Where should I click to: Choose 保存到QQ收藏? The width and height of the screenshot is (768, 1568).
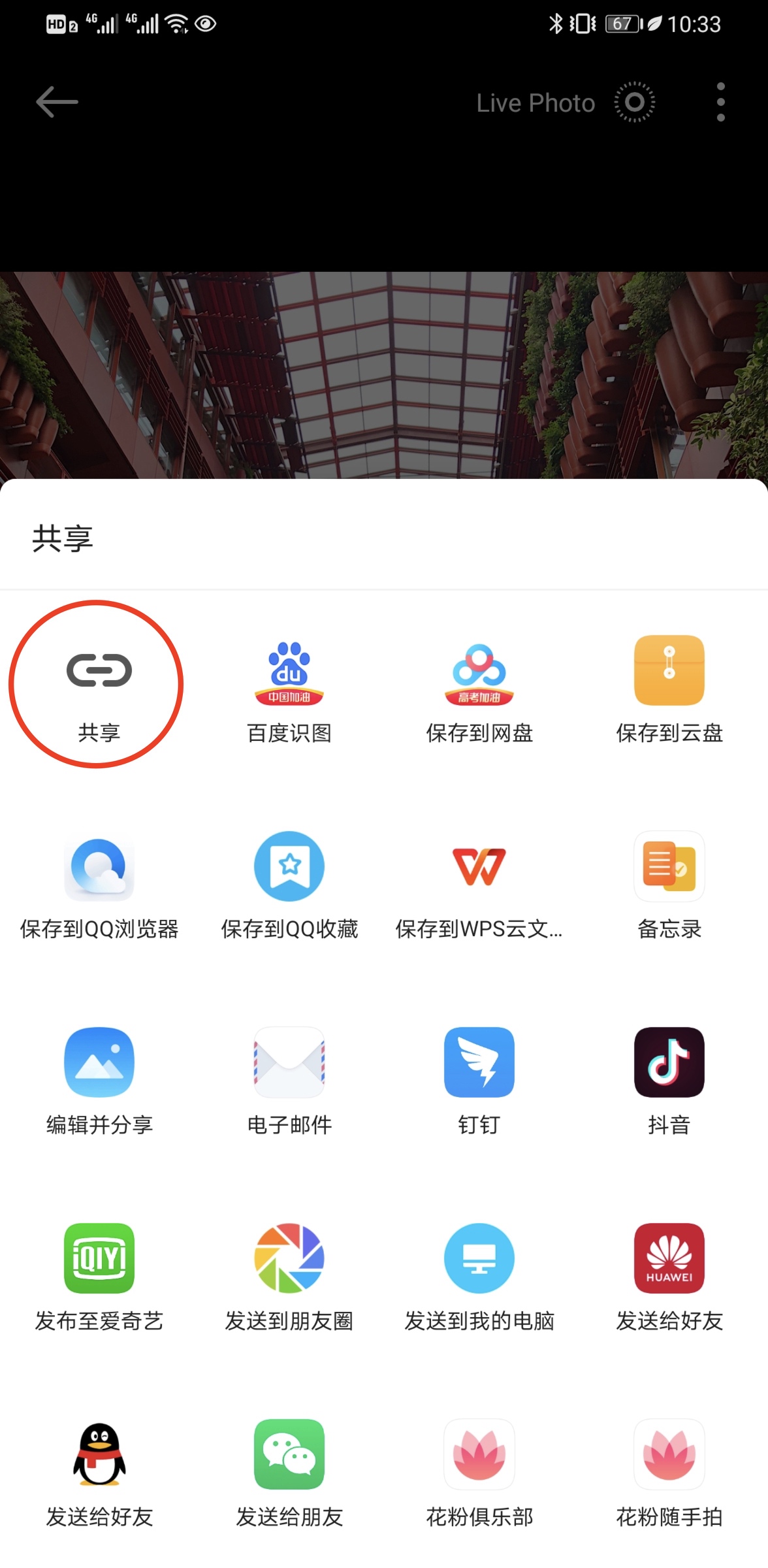[289, 867]
